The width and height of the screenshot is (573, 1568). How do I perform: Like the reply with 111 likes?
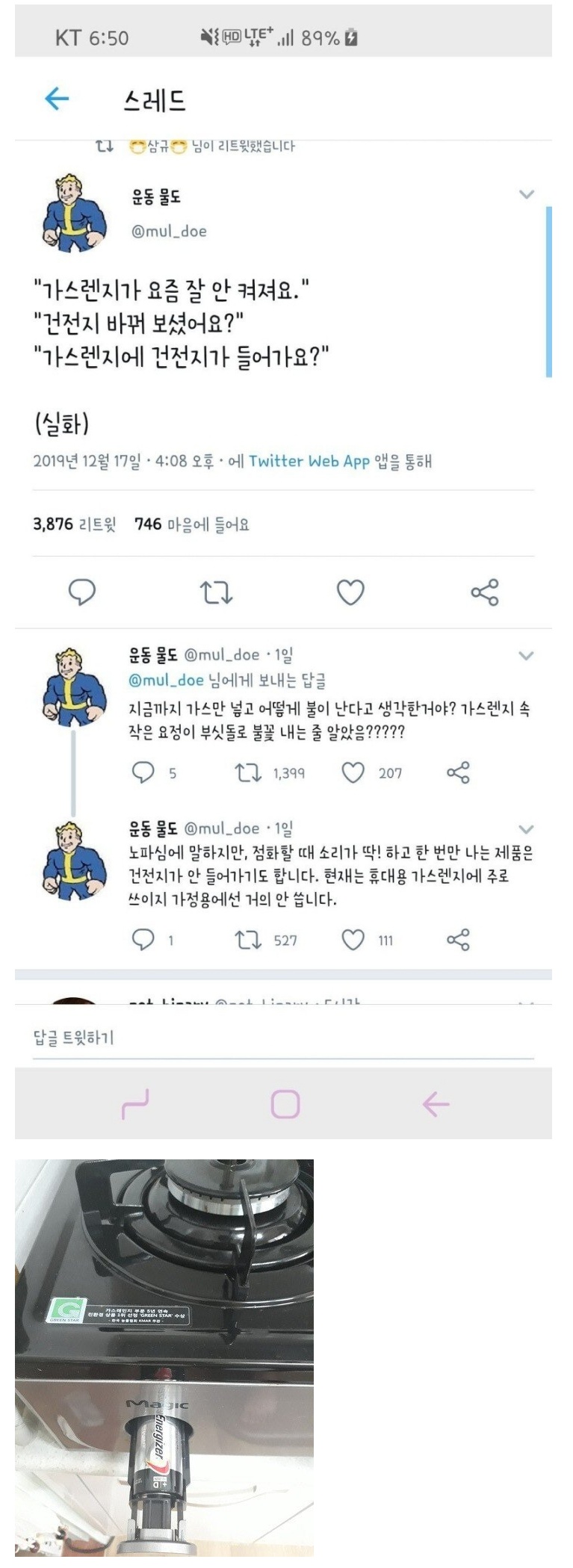(353, 940)
